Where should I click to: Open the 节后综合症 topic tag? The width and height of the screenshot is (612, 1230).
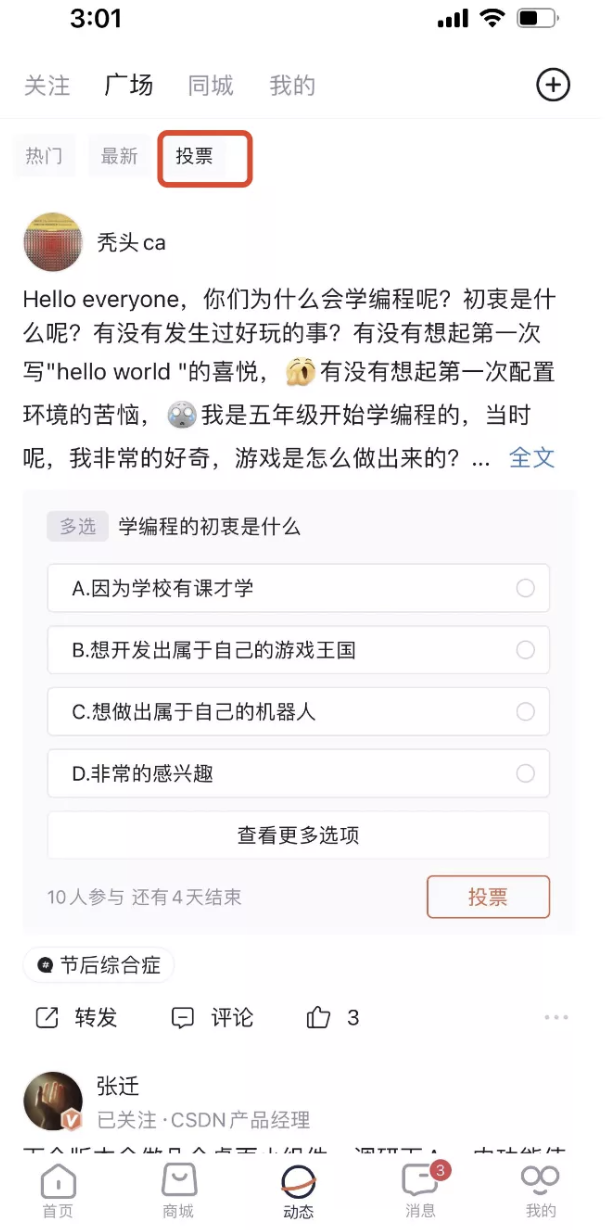99,965
